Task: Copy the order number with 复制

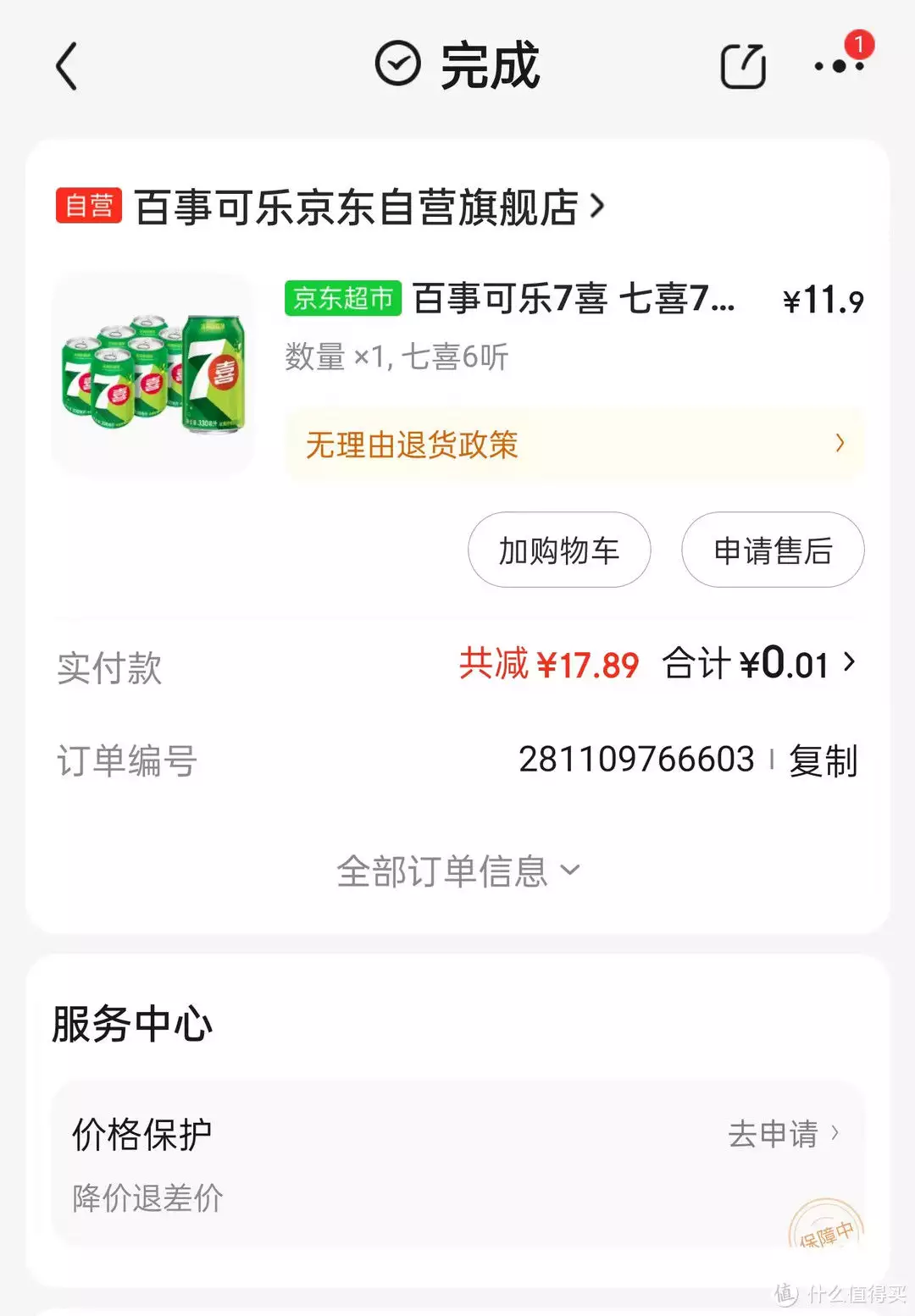Action: tap(823, 760)
